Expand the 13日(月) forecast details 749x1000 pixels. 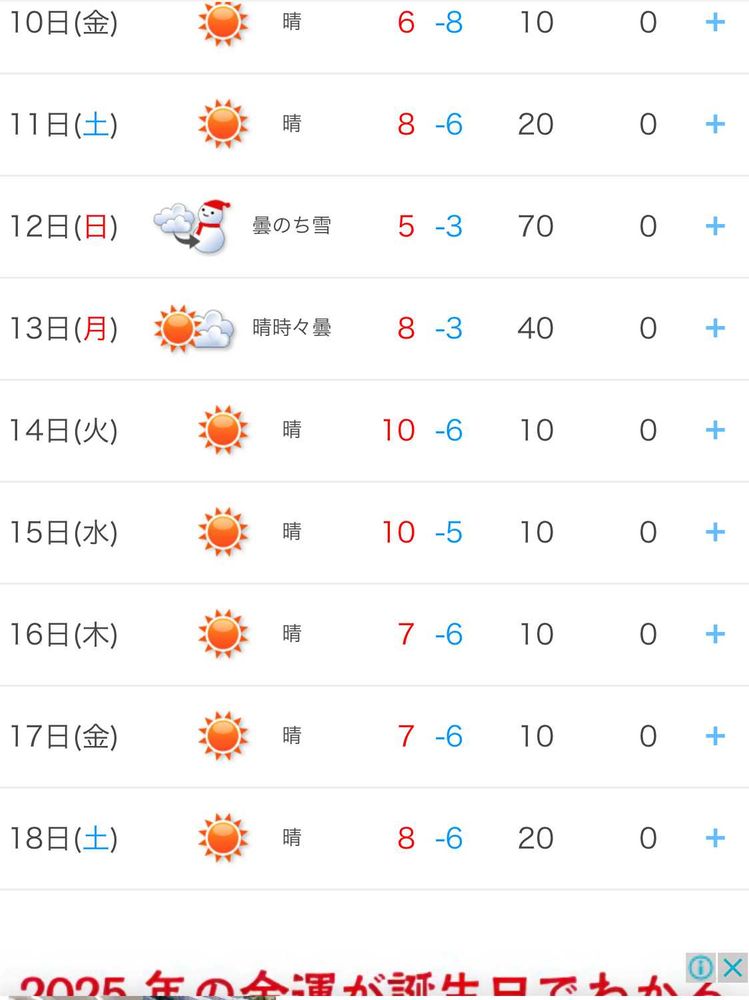714,328
